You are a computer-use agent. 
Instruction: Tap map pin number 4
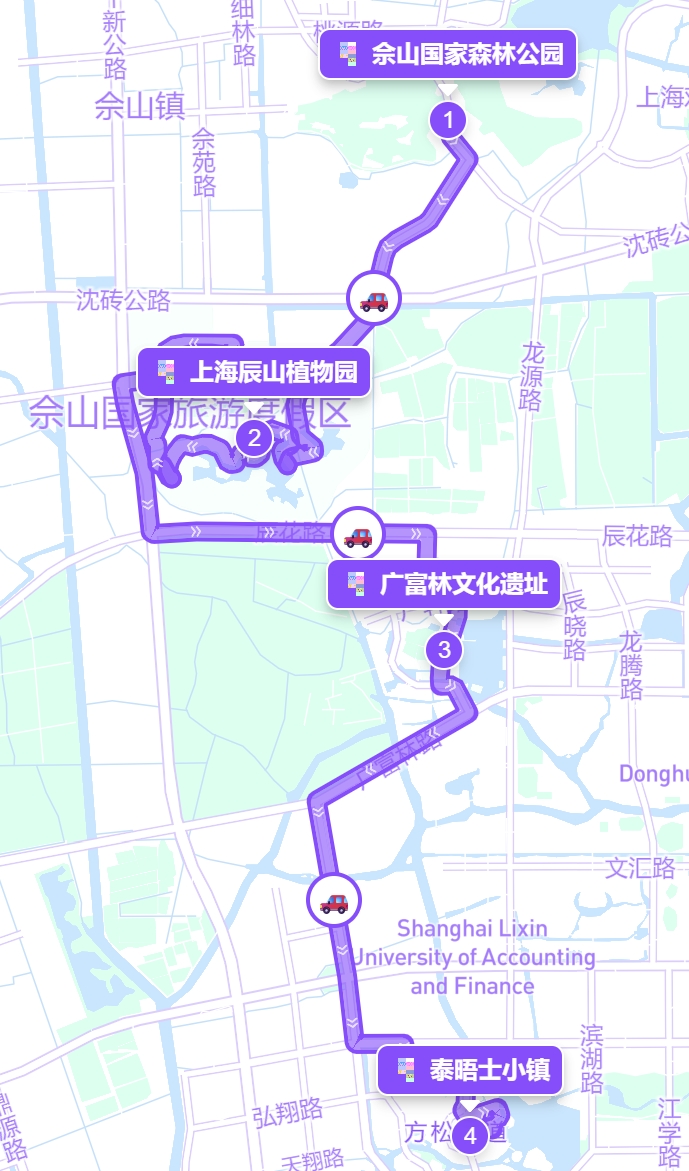click(x=470, y=1135)
